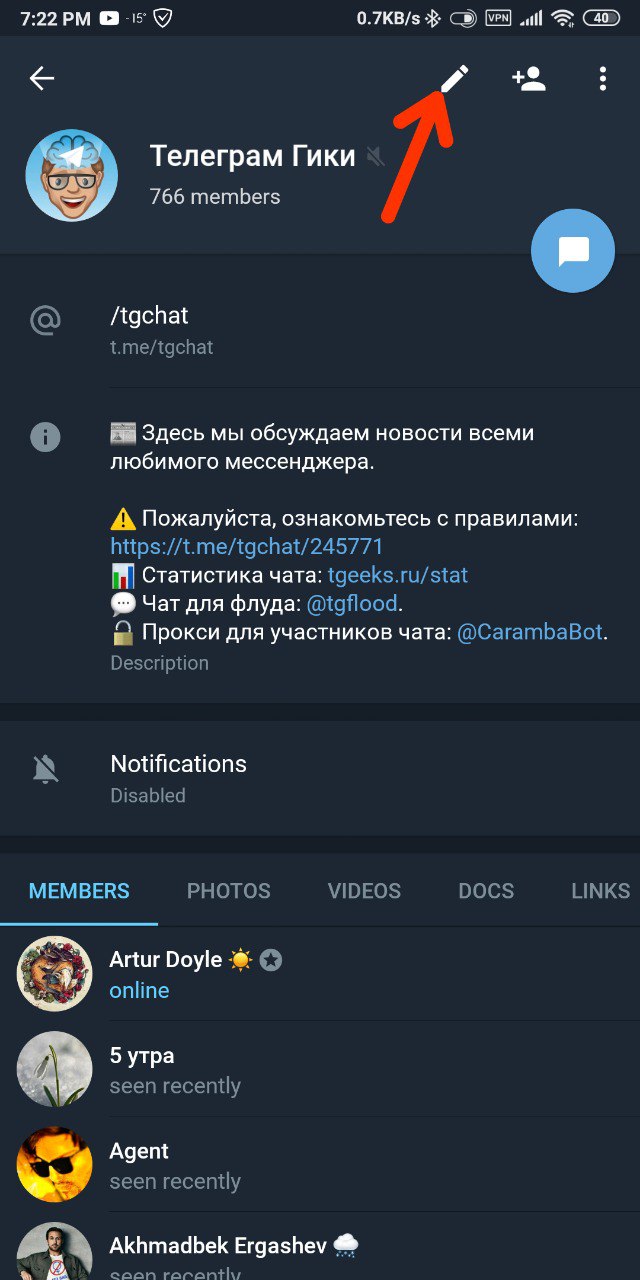The width and height of the screenshot is (640, 1280).
Task: Open the @CarambaBot mention
Action: coord(530,633)
